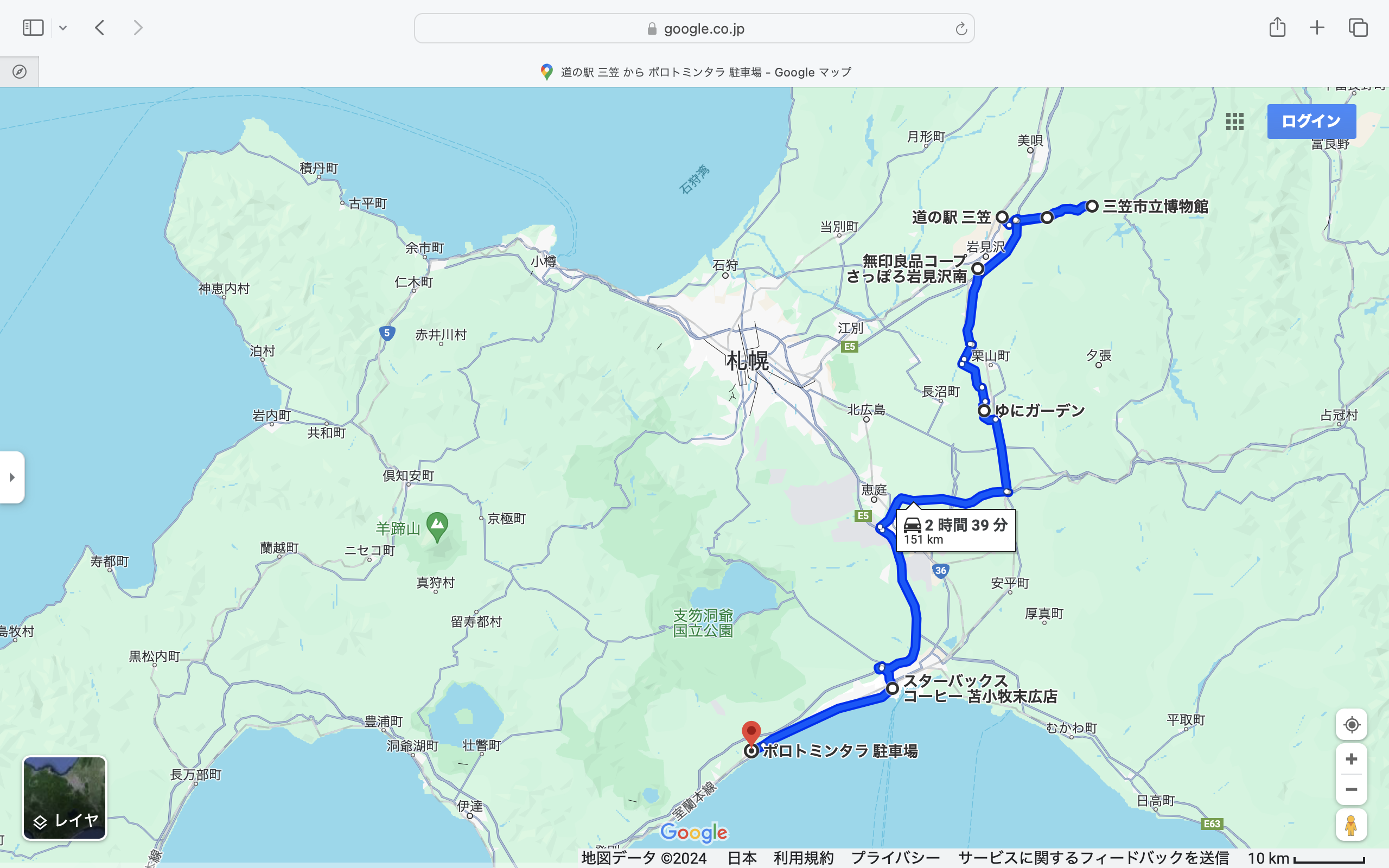Switch map layer via レイヤ

point(64,797)
